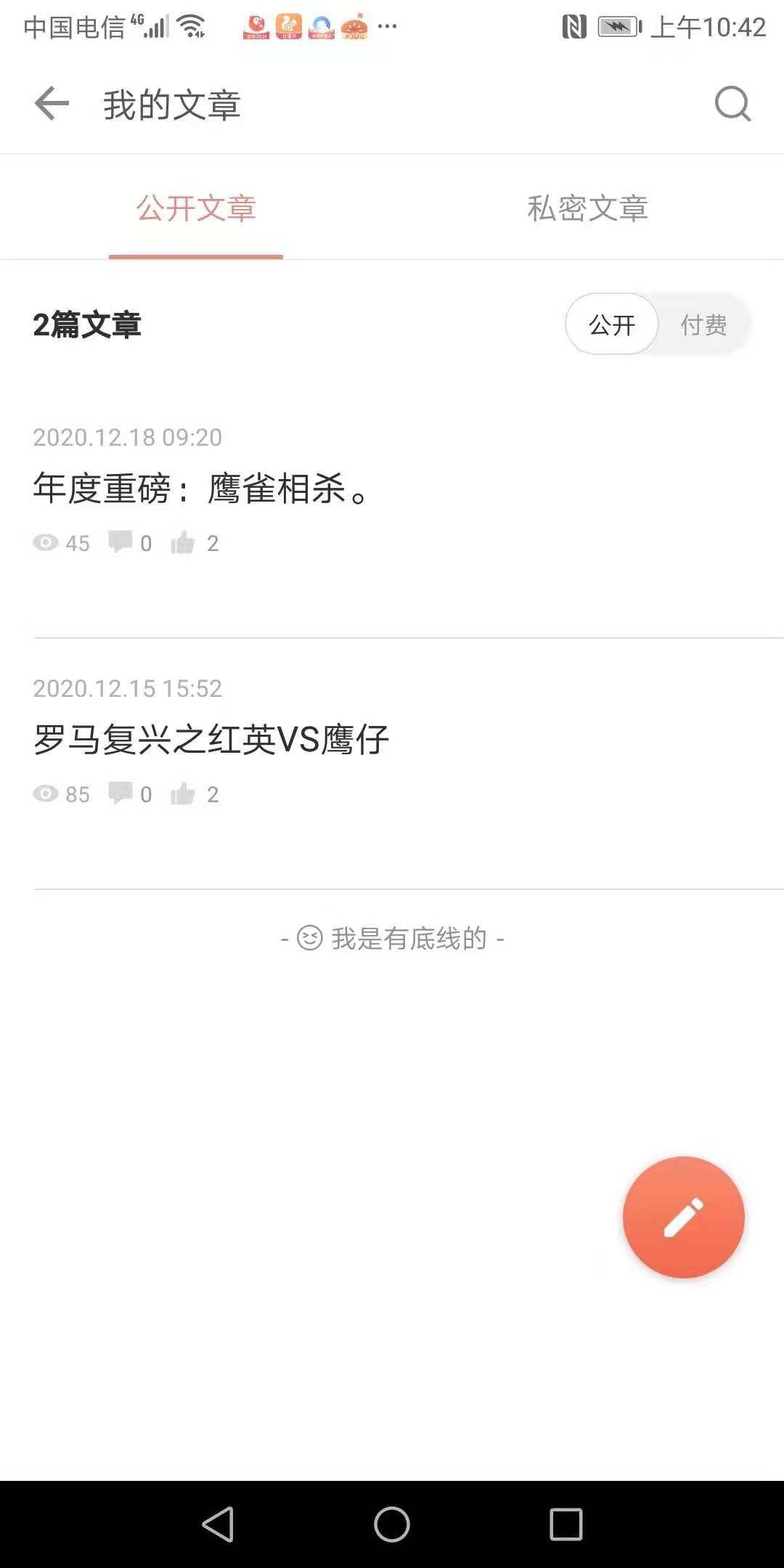Tap the views count icon on 罗马复兴 article

[45, 793]
